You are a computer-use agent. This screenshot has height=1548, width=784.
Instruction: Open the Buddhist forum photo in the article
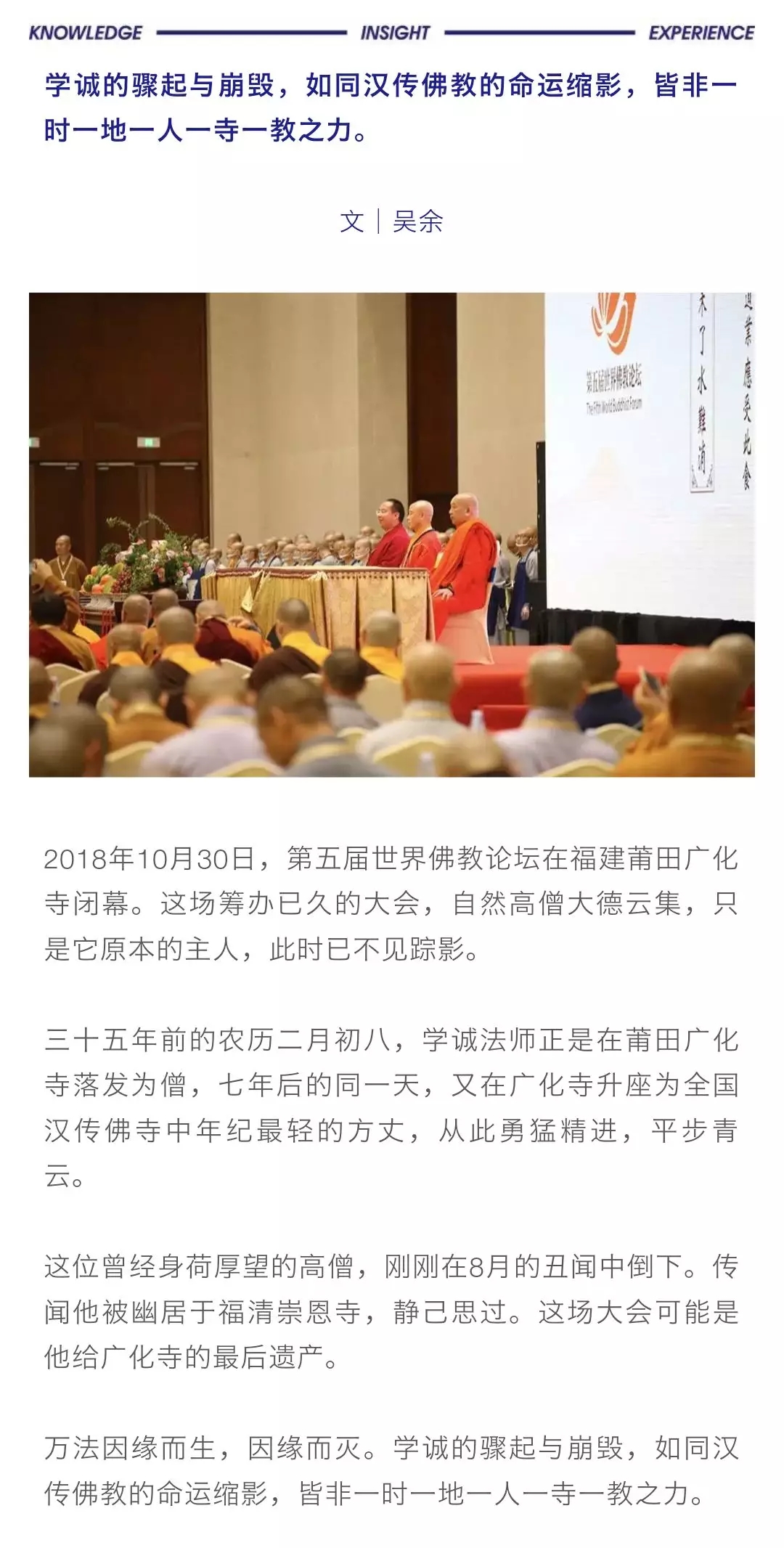[x=392, y=534]
